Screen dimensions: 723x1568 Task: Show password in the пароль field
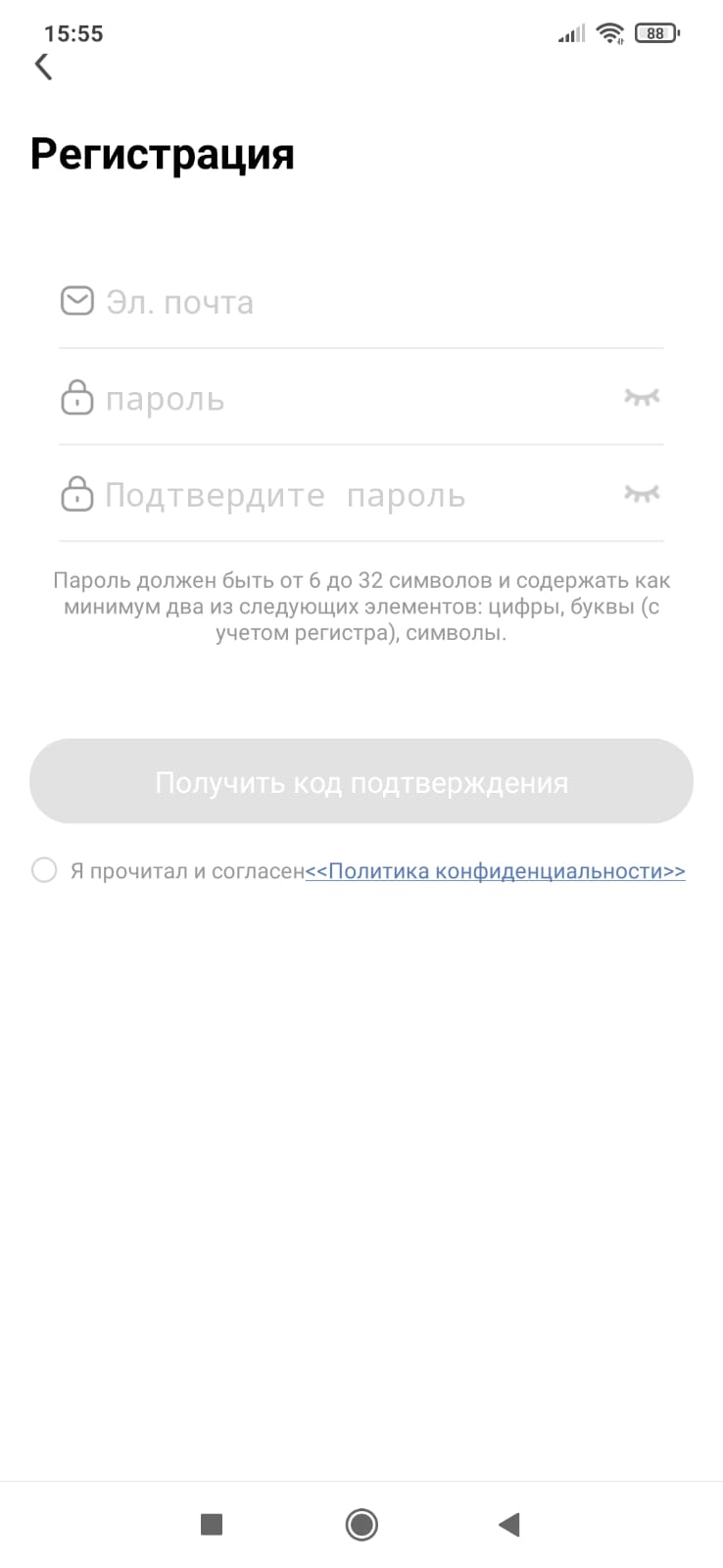coord(642,397)
